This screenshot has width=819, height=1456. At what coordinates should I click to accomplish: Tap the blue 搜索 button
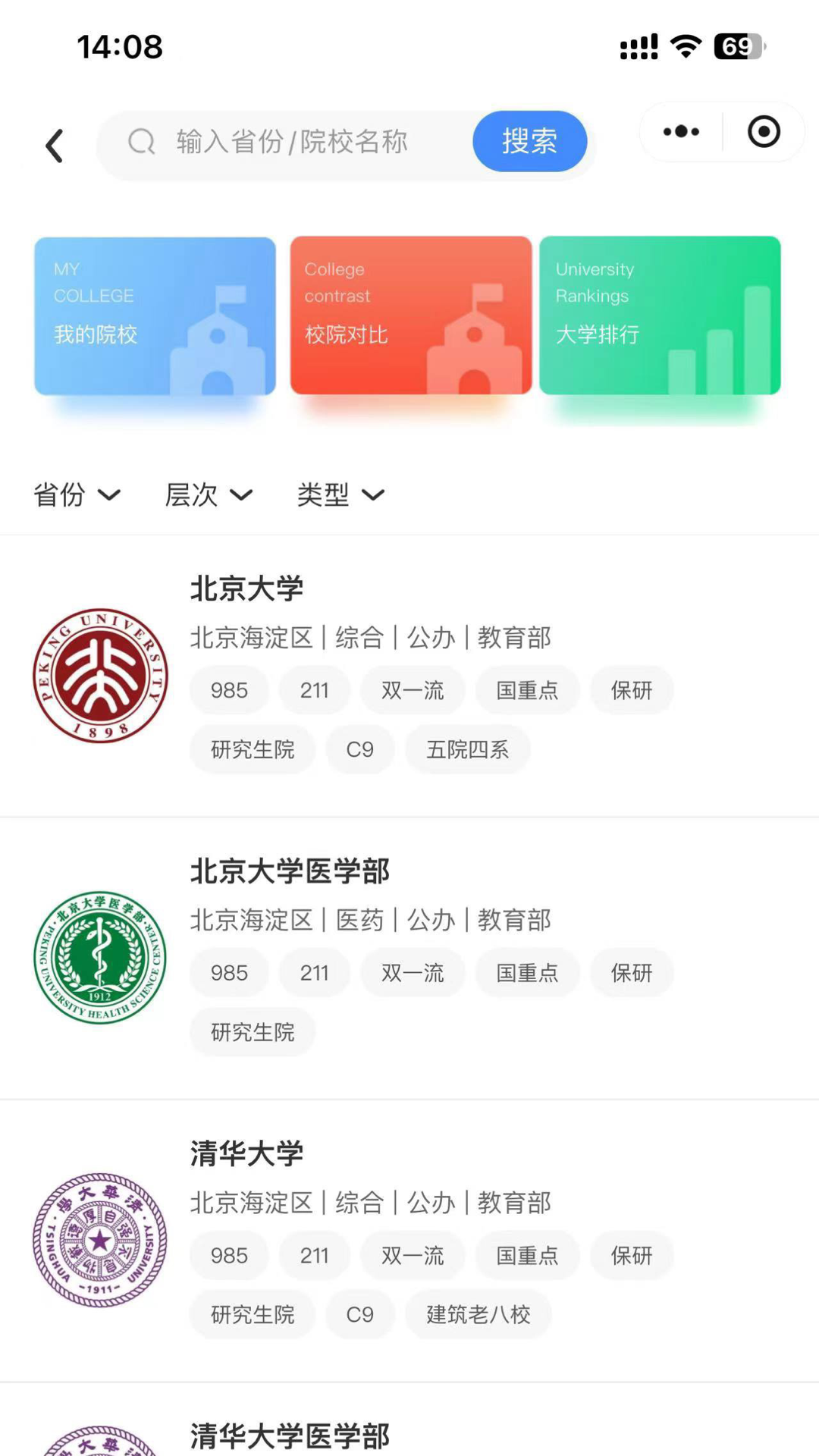coord(529,142)
